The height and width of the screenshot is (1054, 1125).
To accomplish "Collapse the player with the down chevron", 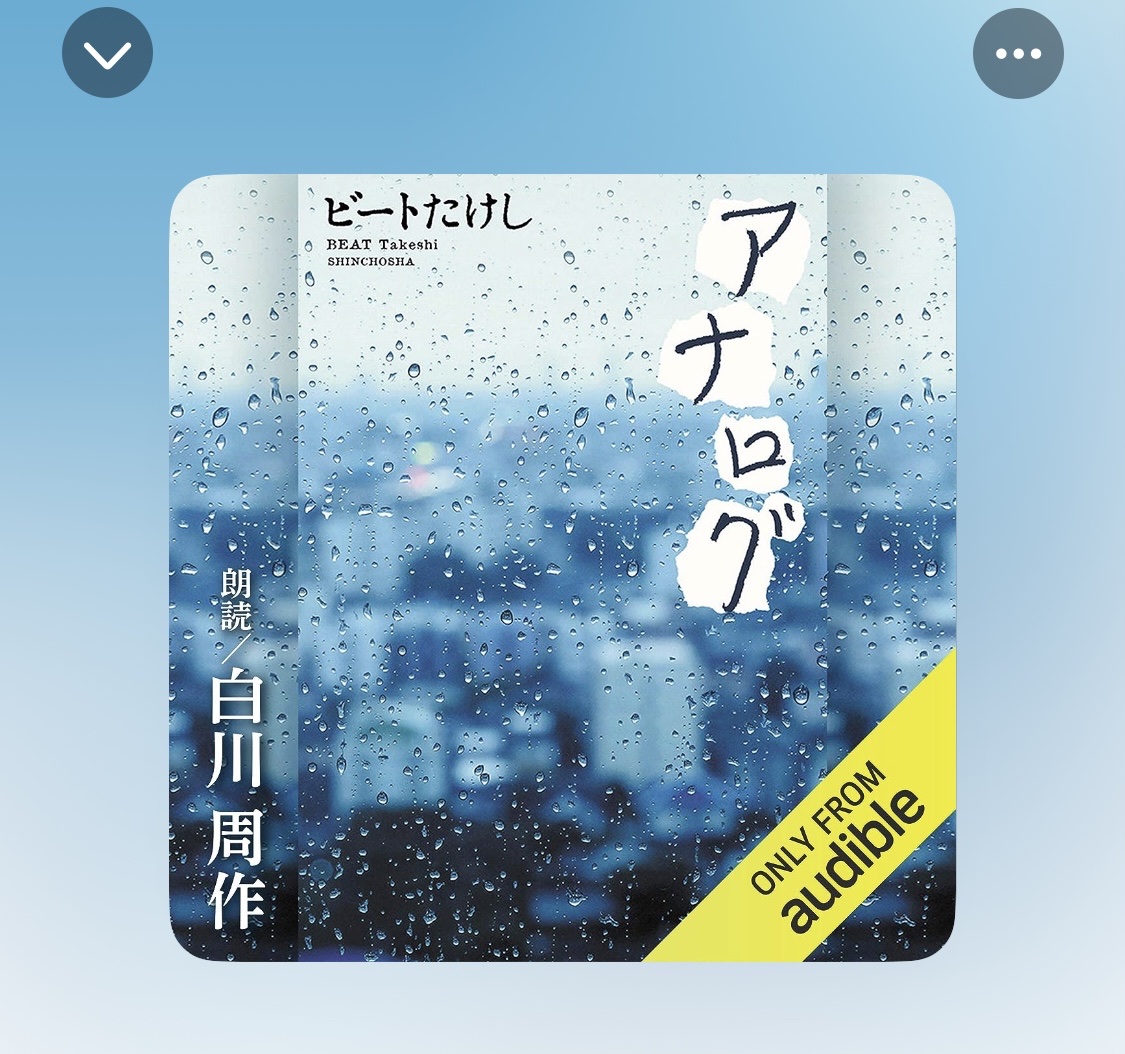I will [x=107, y=53].
